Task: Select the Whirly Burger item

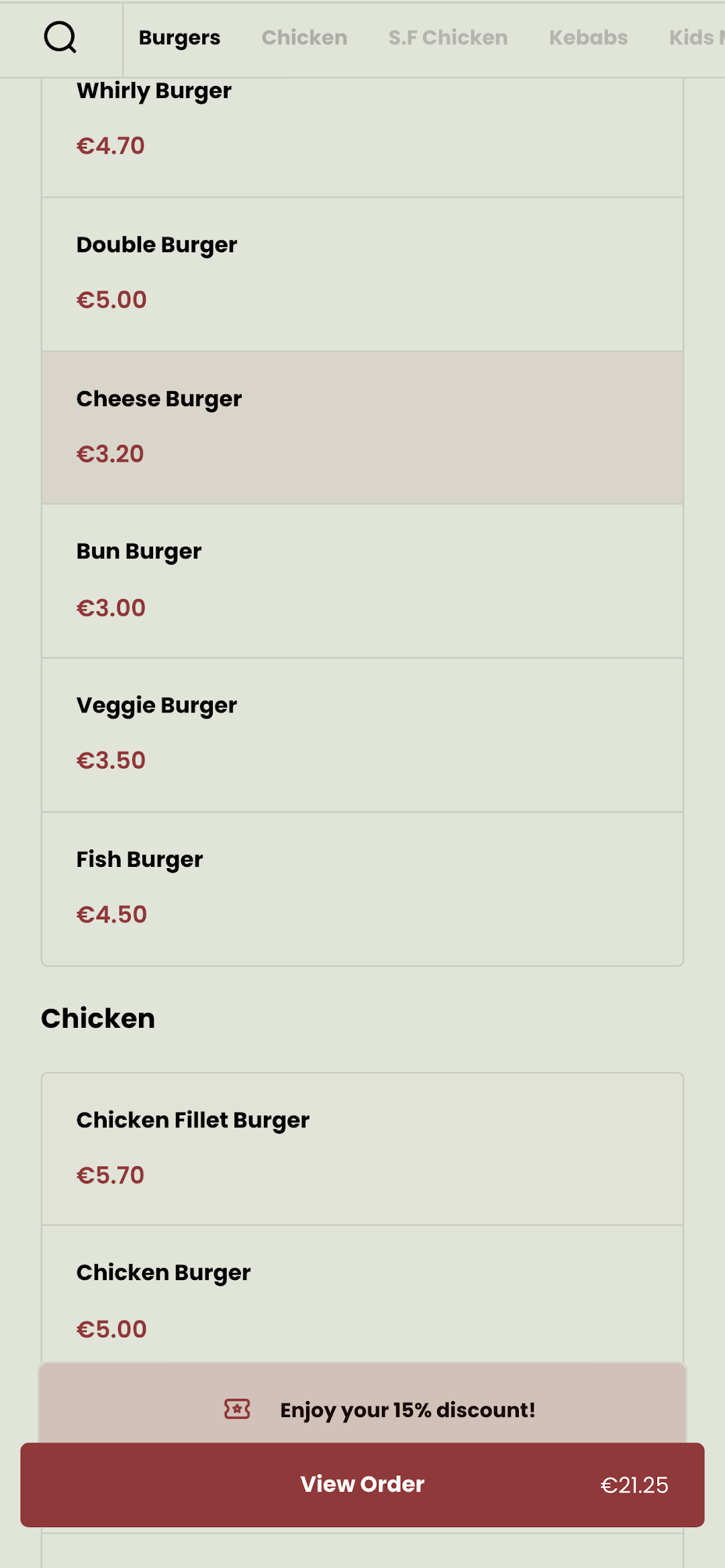Action: point(362,138)
